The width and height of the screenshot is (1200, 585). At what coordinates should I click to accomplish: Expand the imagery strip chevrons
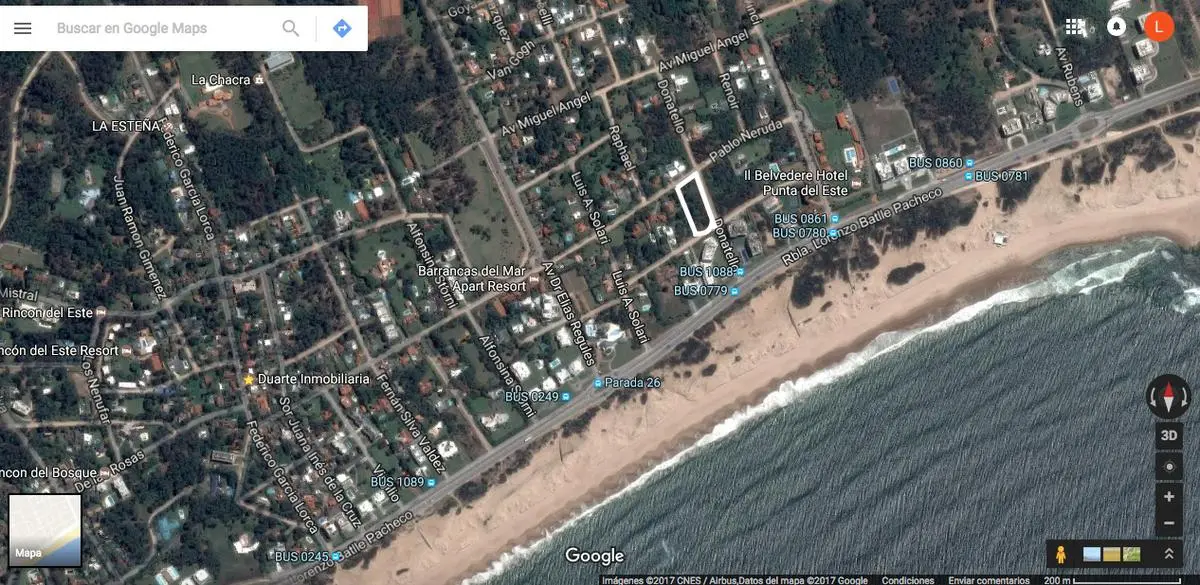pos(1168,553)
